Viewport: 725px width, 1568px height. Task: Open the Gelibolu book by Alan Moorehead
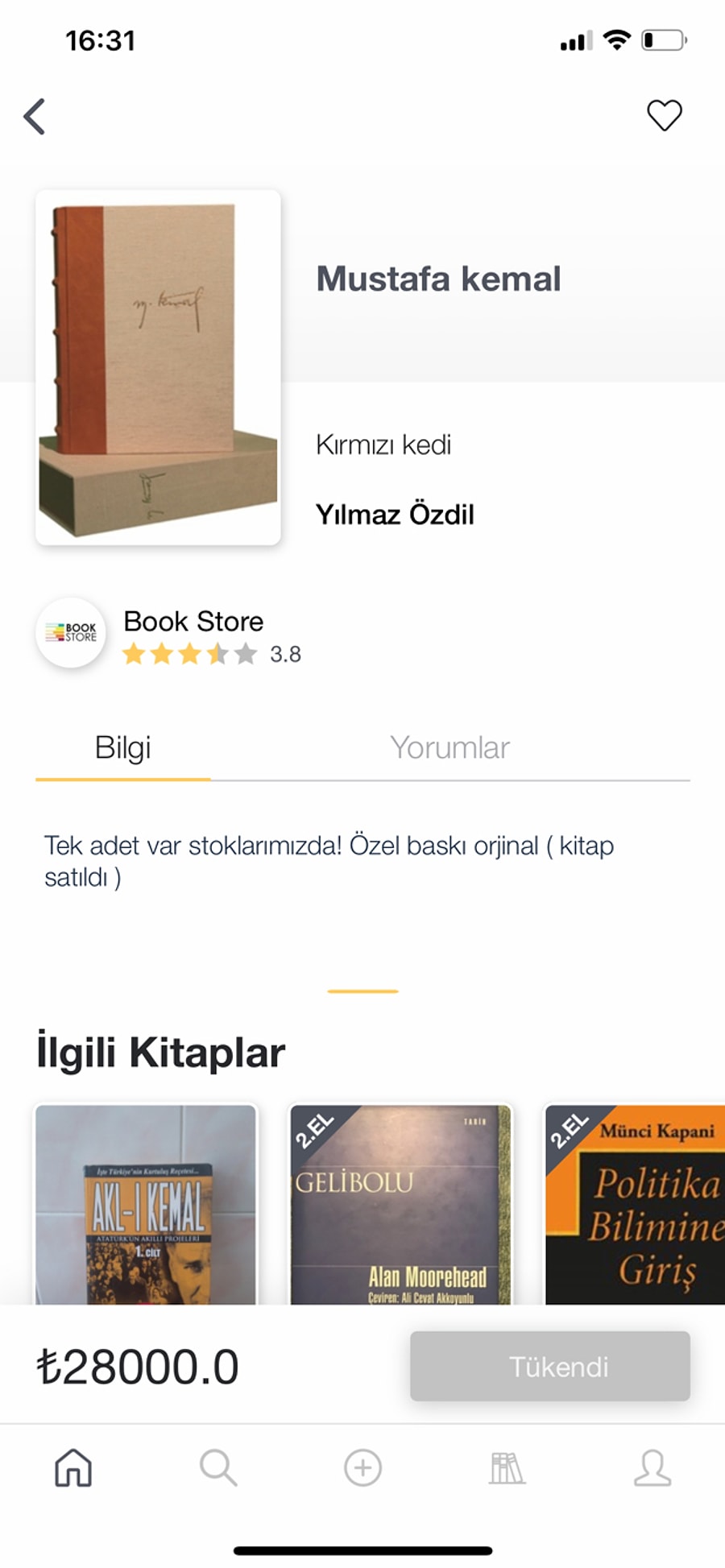click(400, 1204)
